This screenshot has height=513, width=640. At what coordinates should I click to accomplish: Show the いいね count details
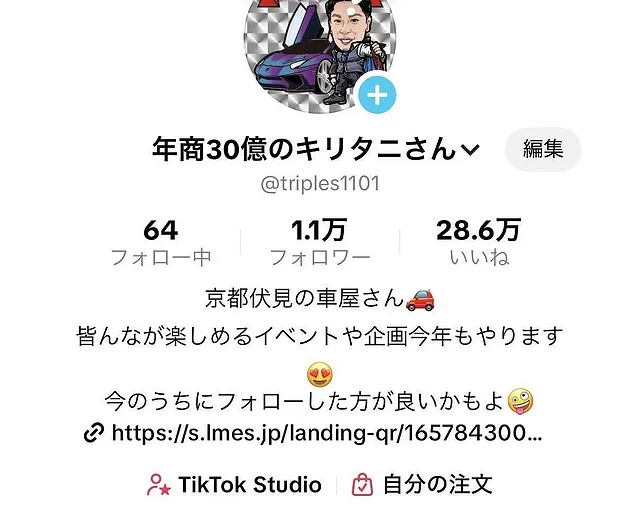pos(478,243)
